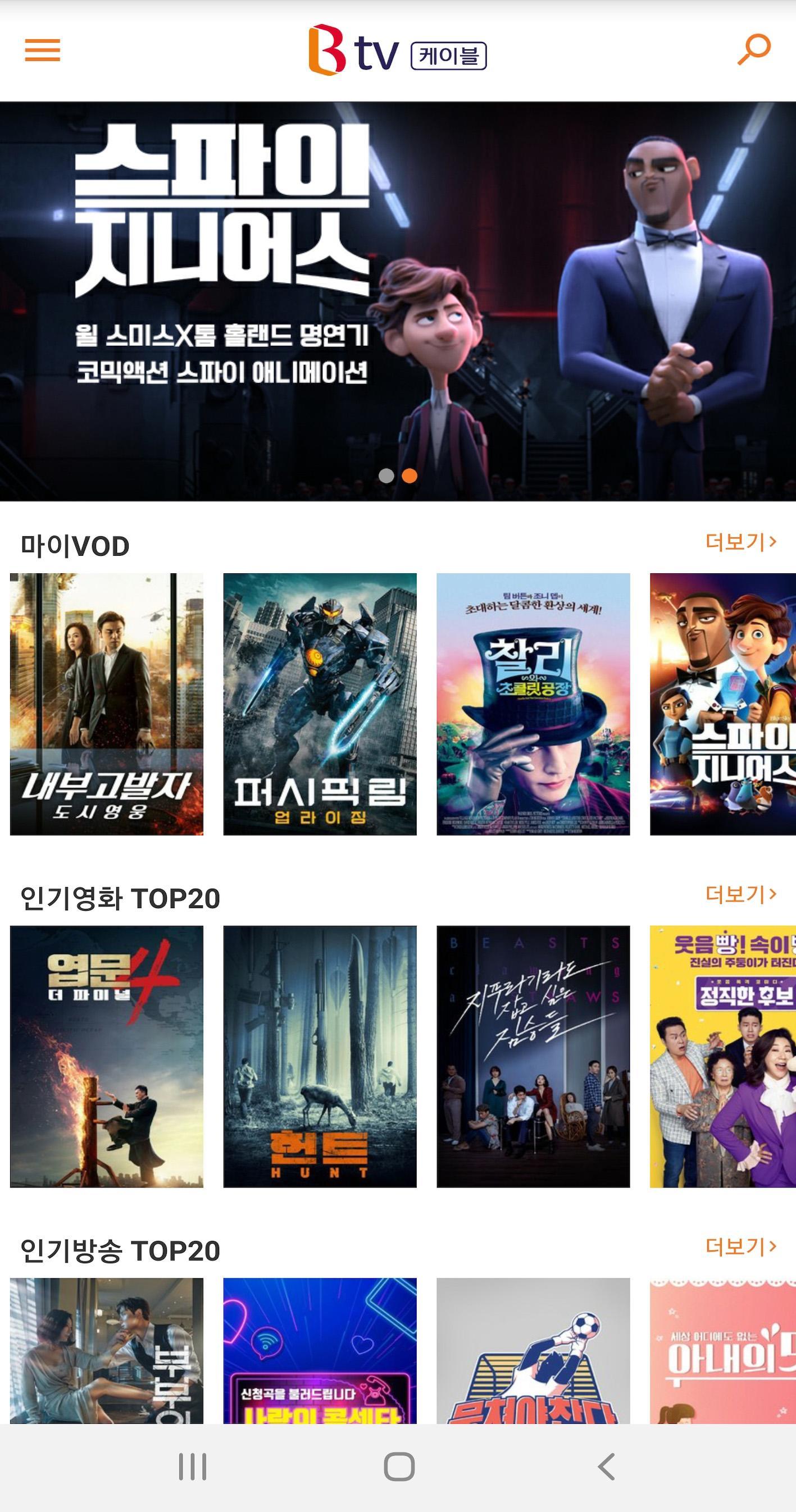Image resolution: width=796 pixels, height=1512 pixels.
Task: Open the 스파이 지니어스 poster in 마이VOD
Action: tap(722, 704)
